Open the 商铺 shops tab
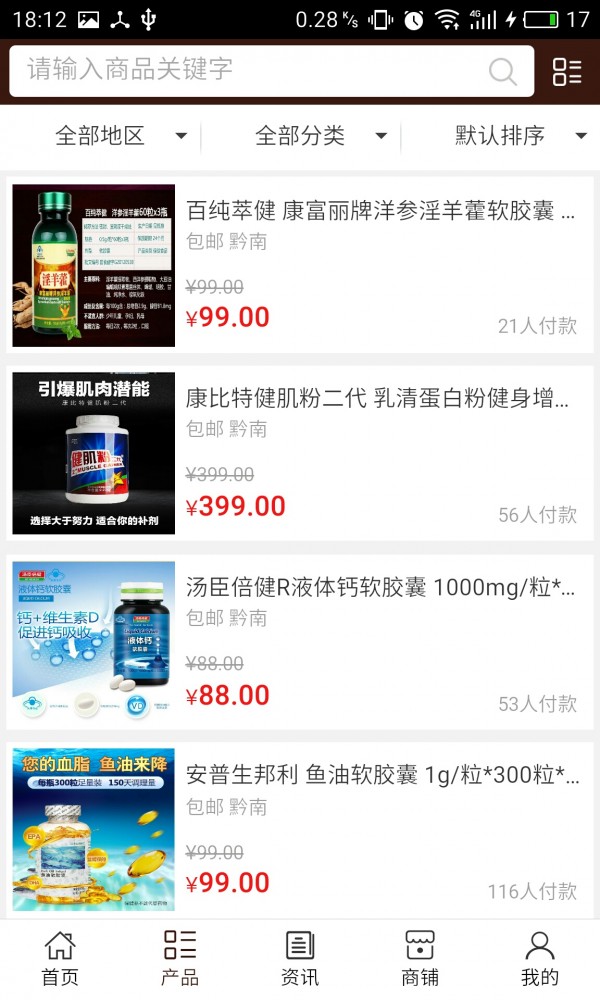Screen dimensions: 600x1000 tap(420, 958)
